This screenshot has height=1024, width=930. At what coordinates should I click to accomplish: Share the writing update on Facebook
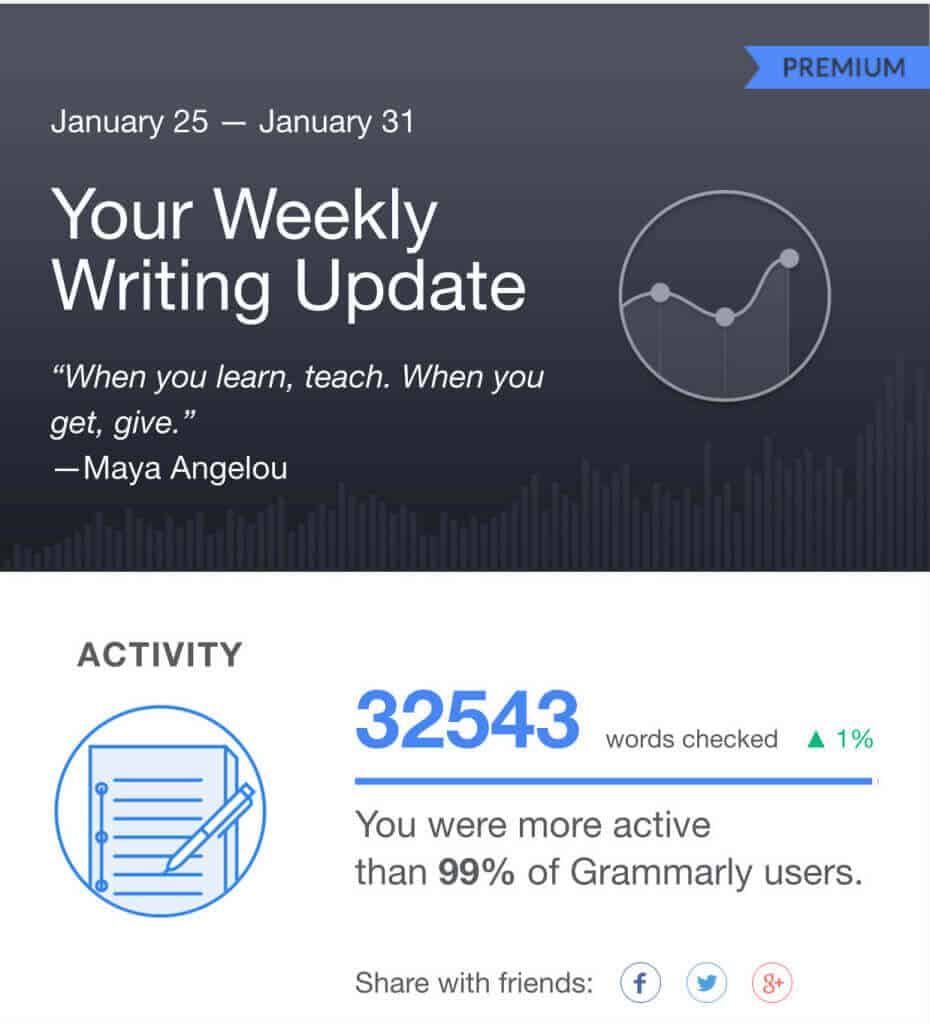[x=641, y=984]
